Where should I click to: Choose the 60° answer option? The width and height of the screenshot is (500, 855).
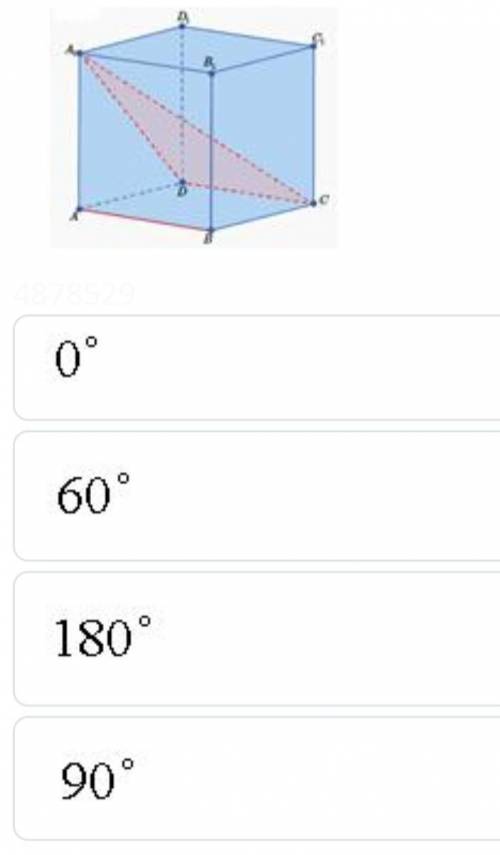[x=256, y=496]
